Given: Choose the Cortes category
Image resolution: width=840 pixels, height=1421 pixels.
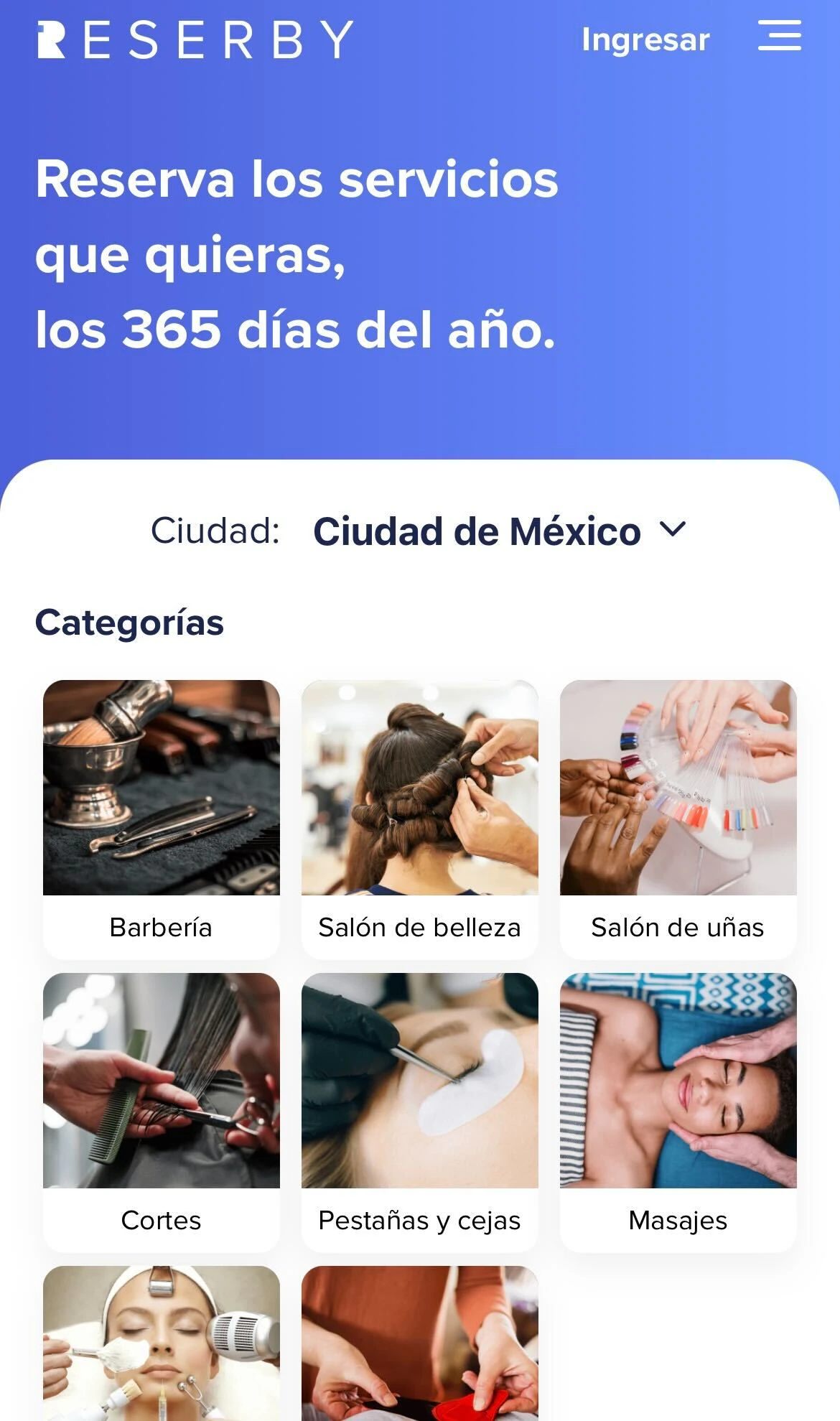Looking at the screenshot, I should (162, 1112).
